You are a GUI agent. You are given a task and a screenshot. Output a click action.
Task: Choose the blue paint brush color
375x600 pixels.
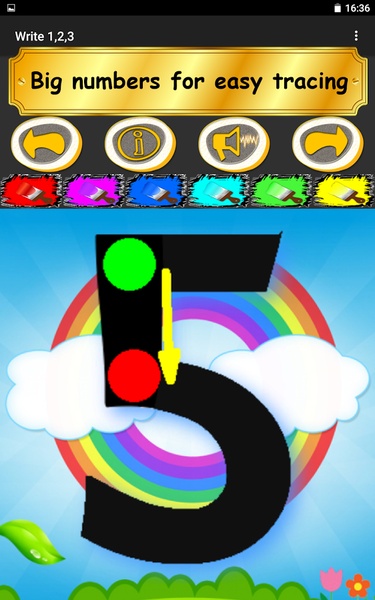[x=156, y=191]
